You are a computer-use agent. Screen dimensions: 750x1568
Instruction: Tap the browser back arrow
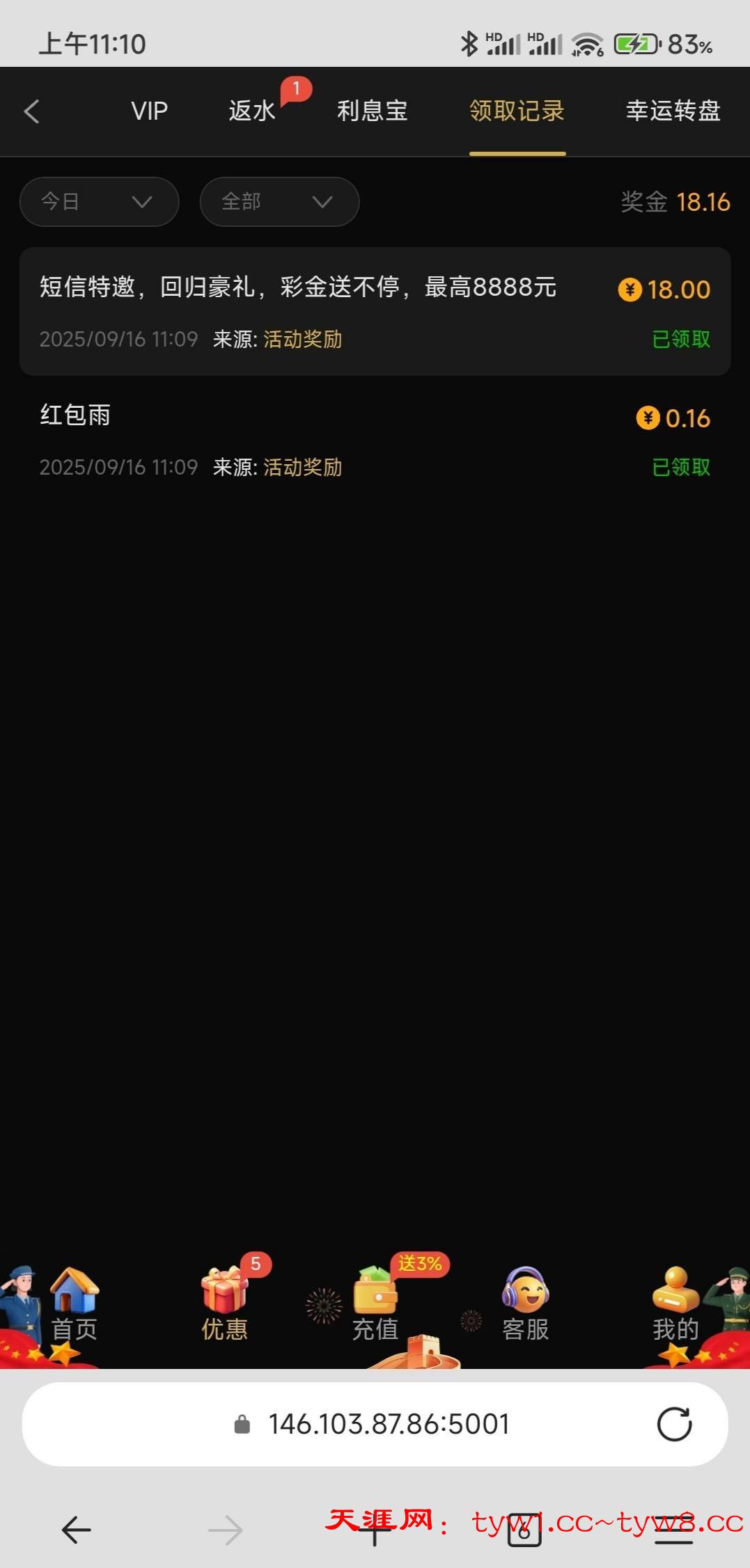point(76,1530)
